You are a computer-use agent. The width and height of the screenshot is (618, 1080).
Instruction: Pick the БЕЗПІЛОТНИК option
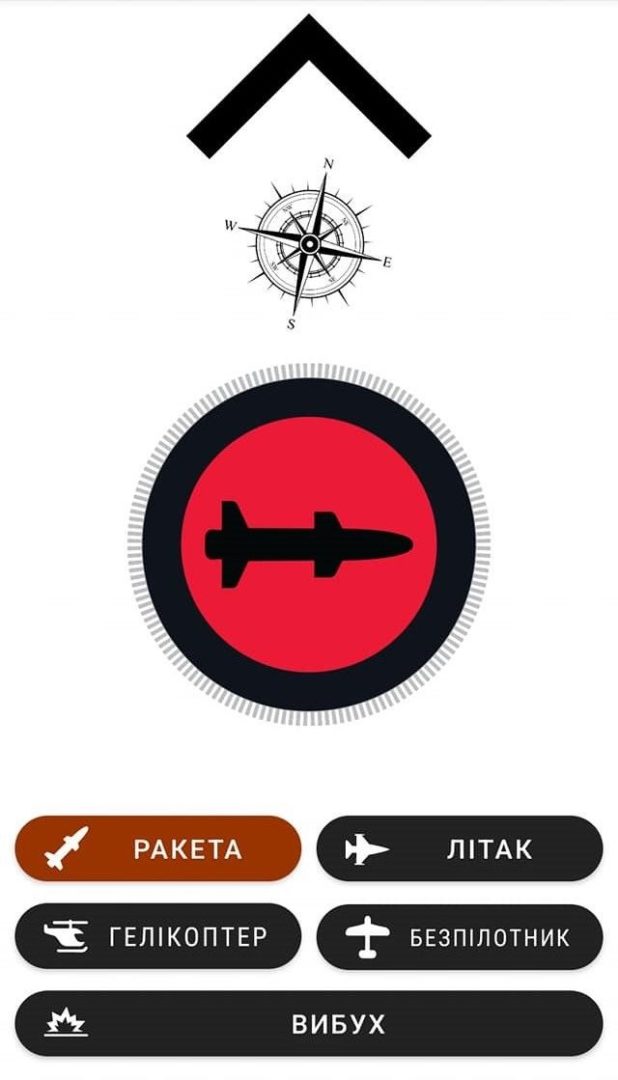pyautogui.click(x=460, y=936)
